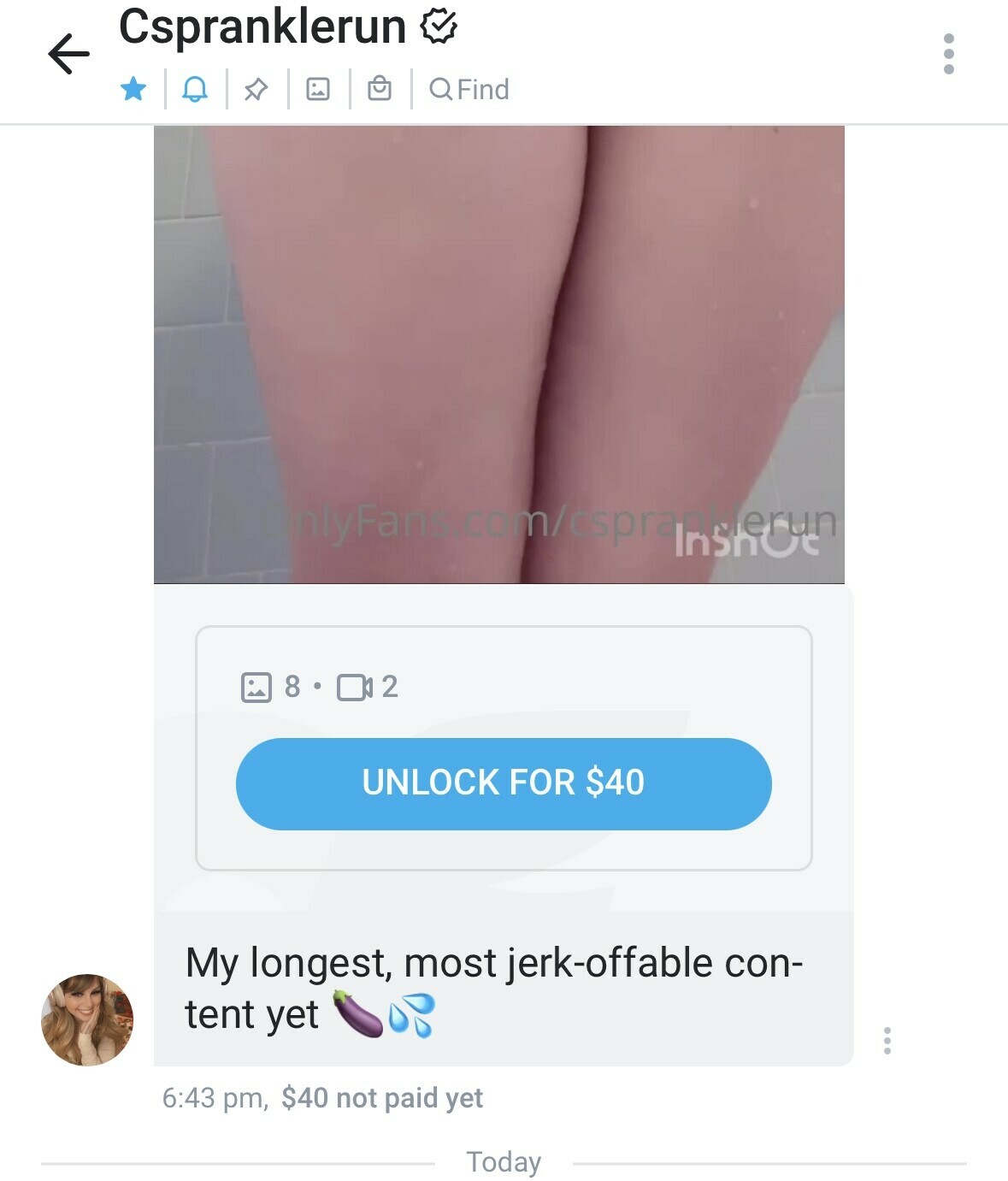Image resolution: width=1008 pixels, height=1181 pixels.
Task: Open the sender's profile picture
Action: pos(87,1019)
